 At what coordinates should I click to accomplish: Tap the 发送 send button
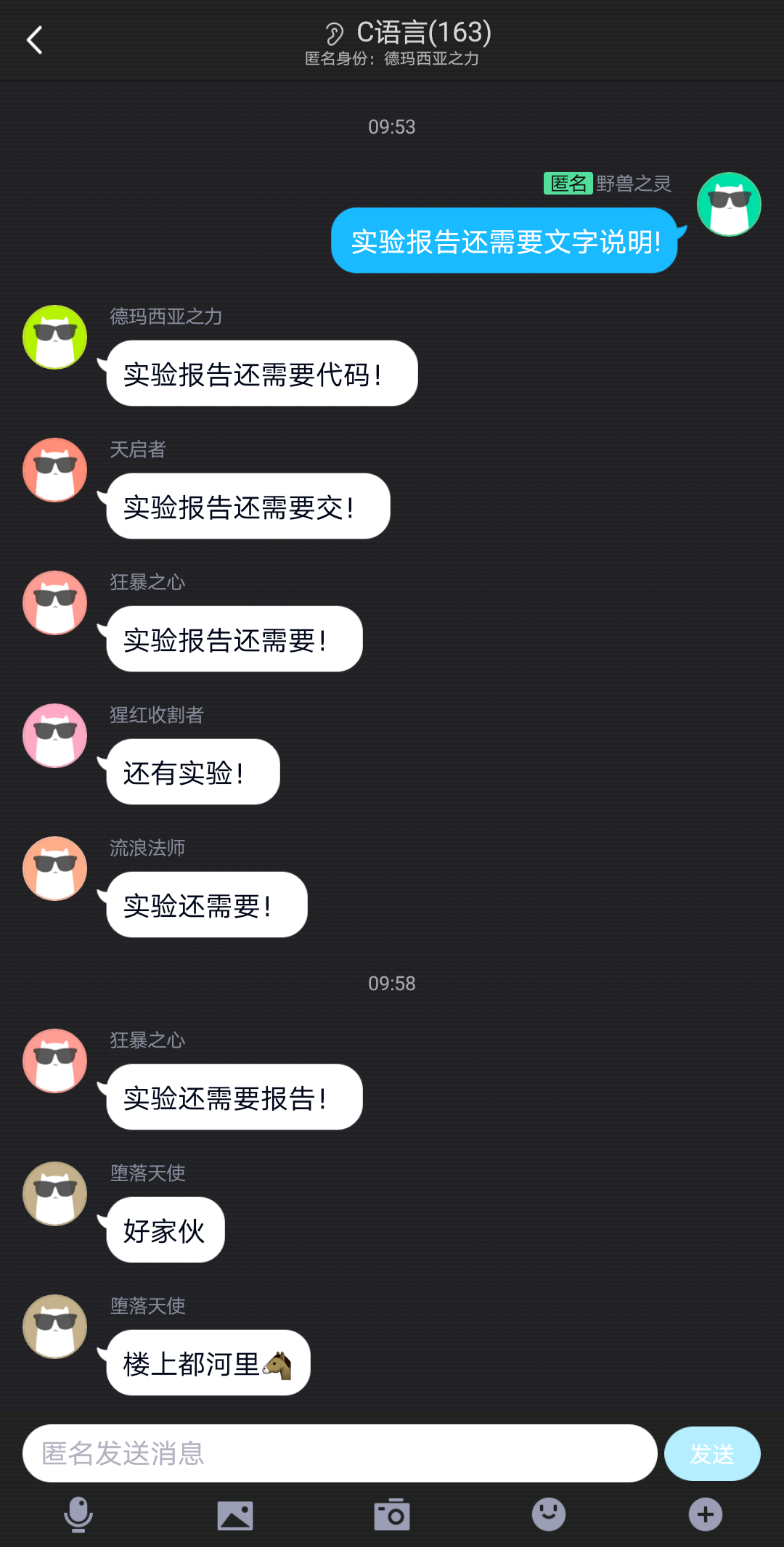pyautogui.click(x=711, y=1453)
